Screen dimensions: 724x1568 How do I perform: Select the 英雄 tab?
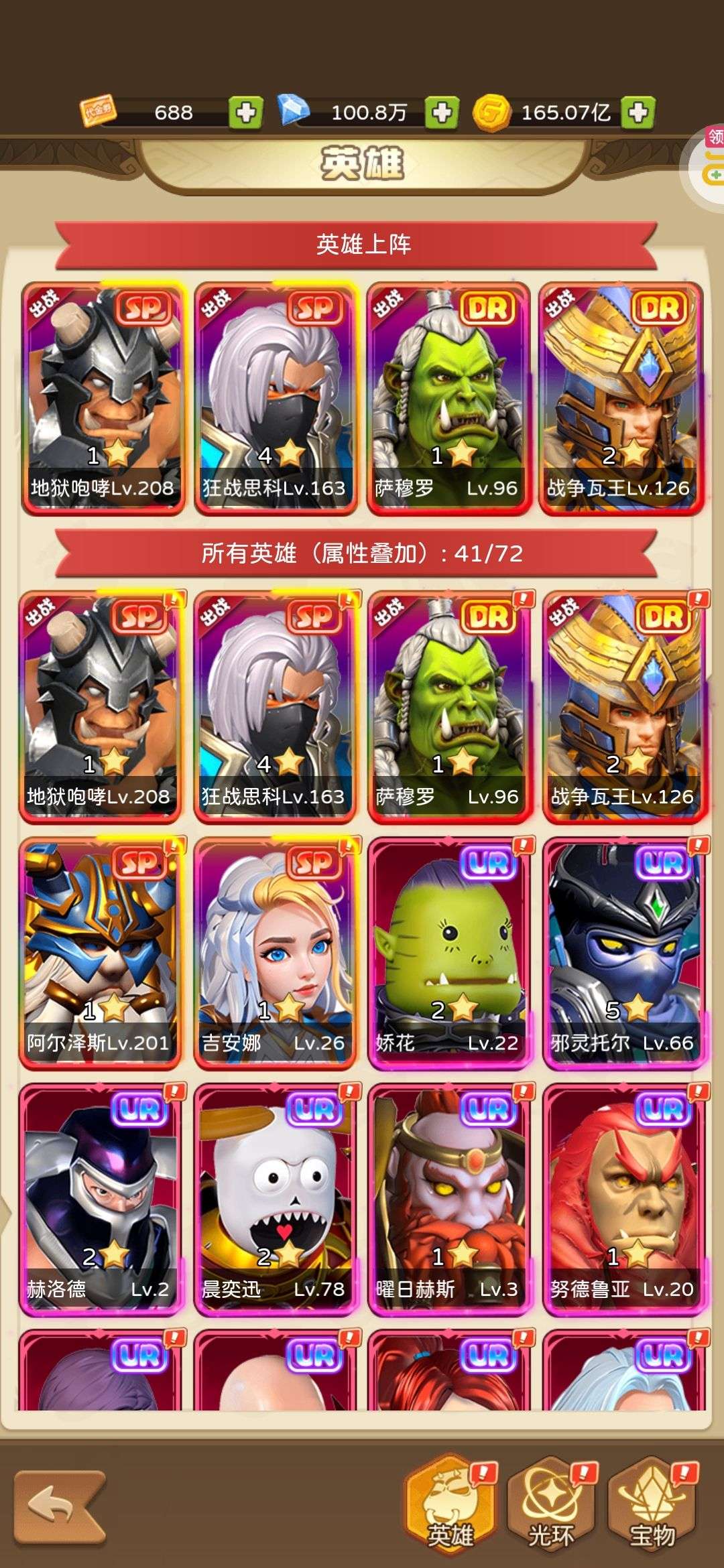(x=450, y=1505)
